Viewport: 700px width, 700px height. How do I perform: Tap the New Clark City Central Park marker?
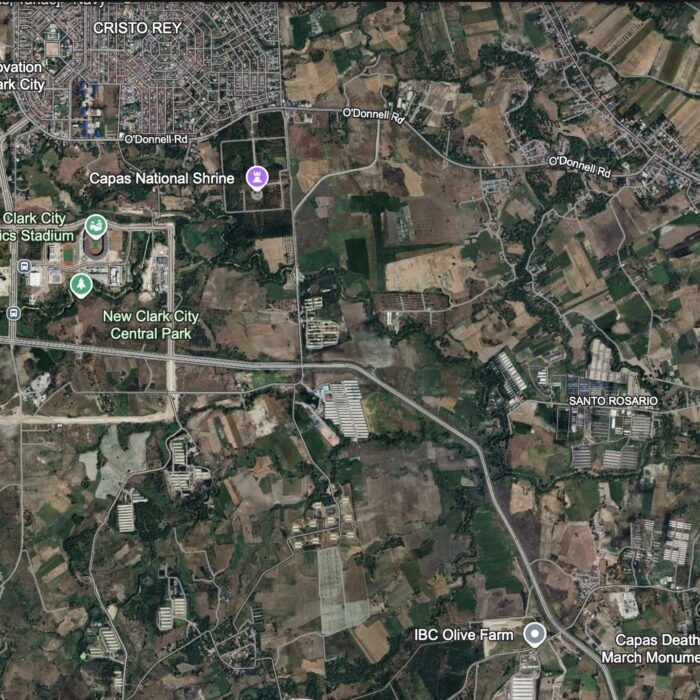(81, 286)
